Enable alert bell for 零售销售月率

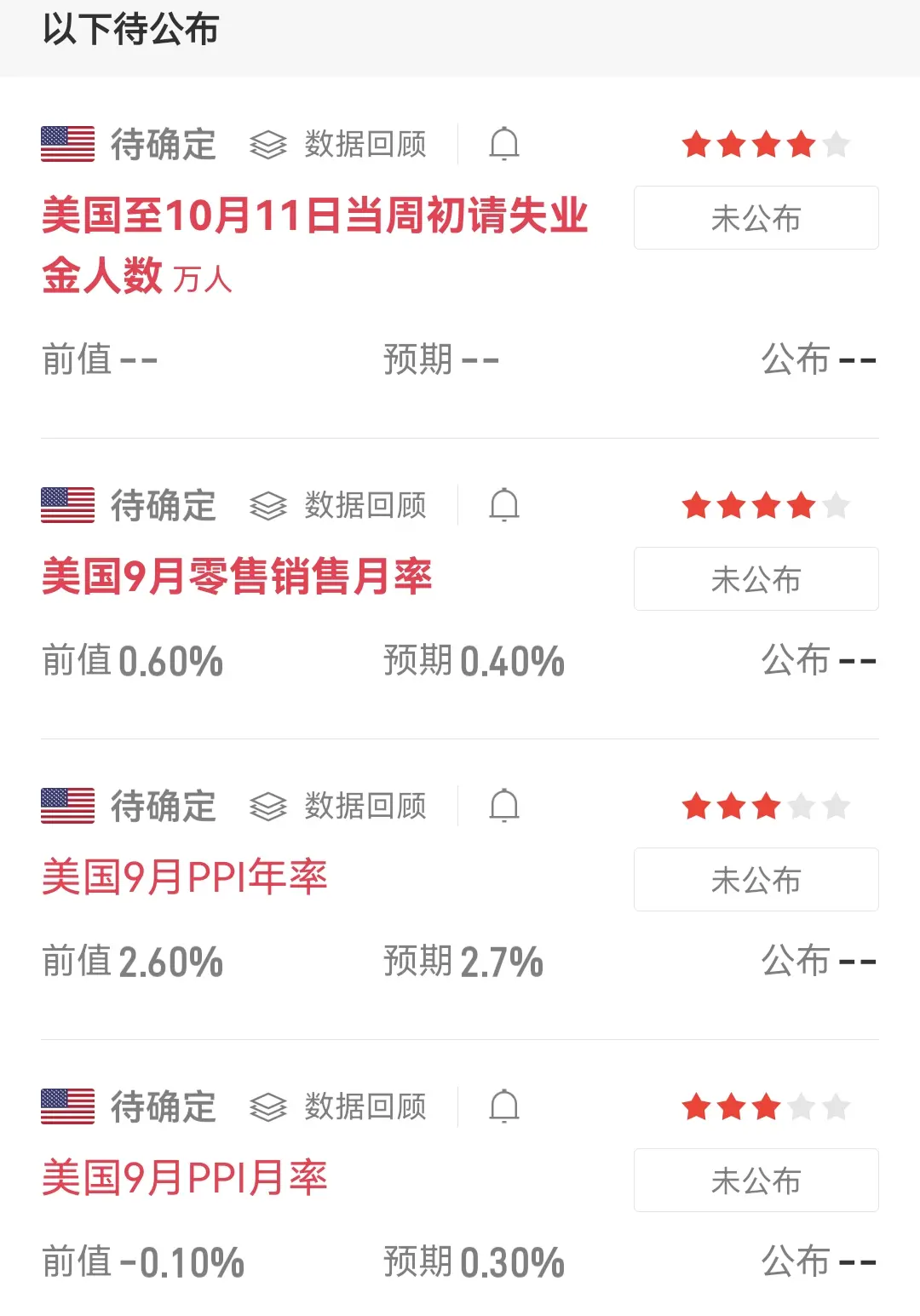[x=503, y=505]
